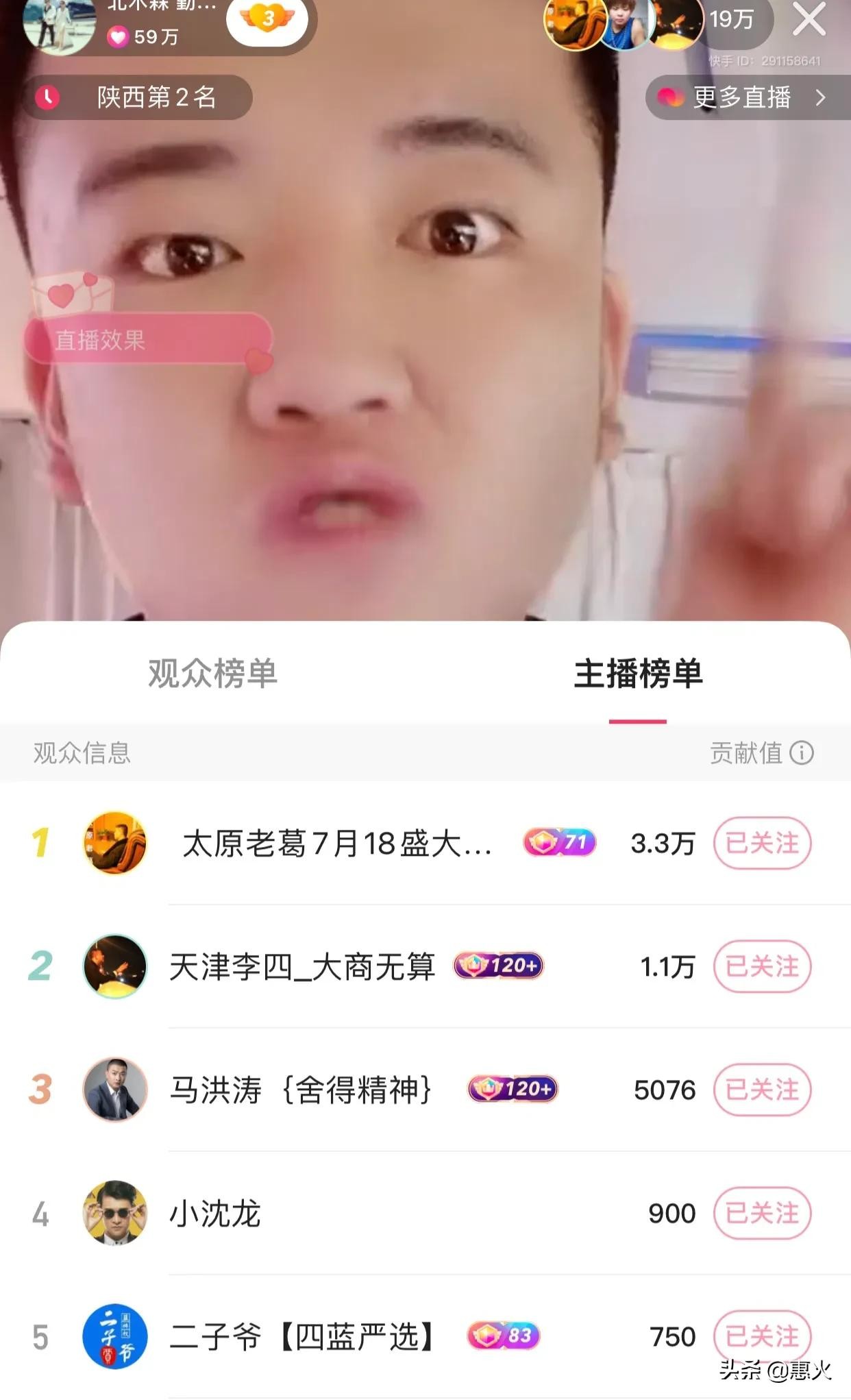Screen dimensions: 851x1400
Task: Unfollow 天津李四_大商无算 via 已关注
Action: [762, 966]
